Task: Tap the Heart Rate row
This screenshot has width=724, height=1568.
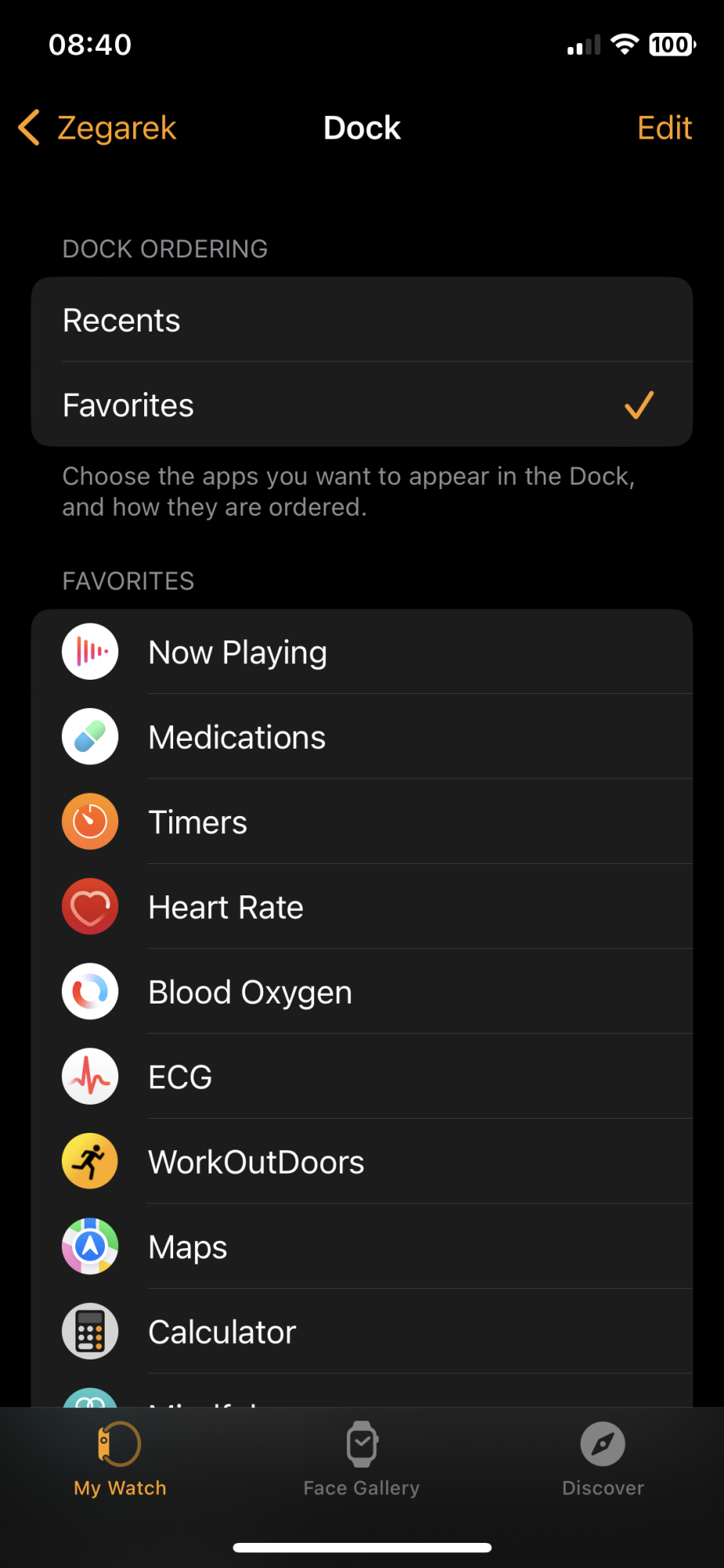Action: (x=361, y=907)
